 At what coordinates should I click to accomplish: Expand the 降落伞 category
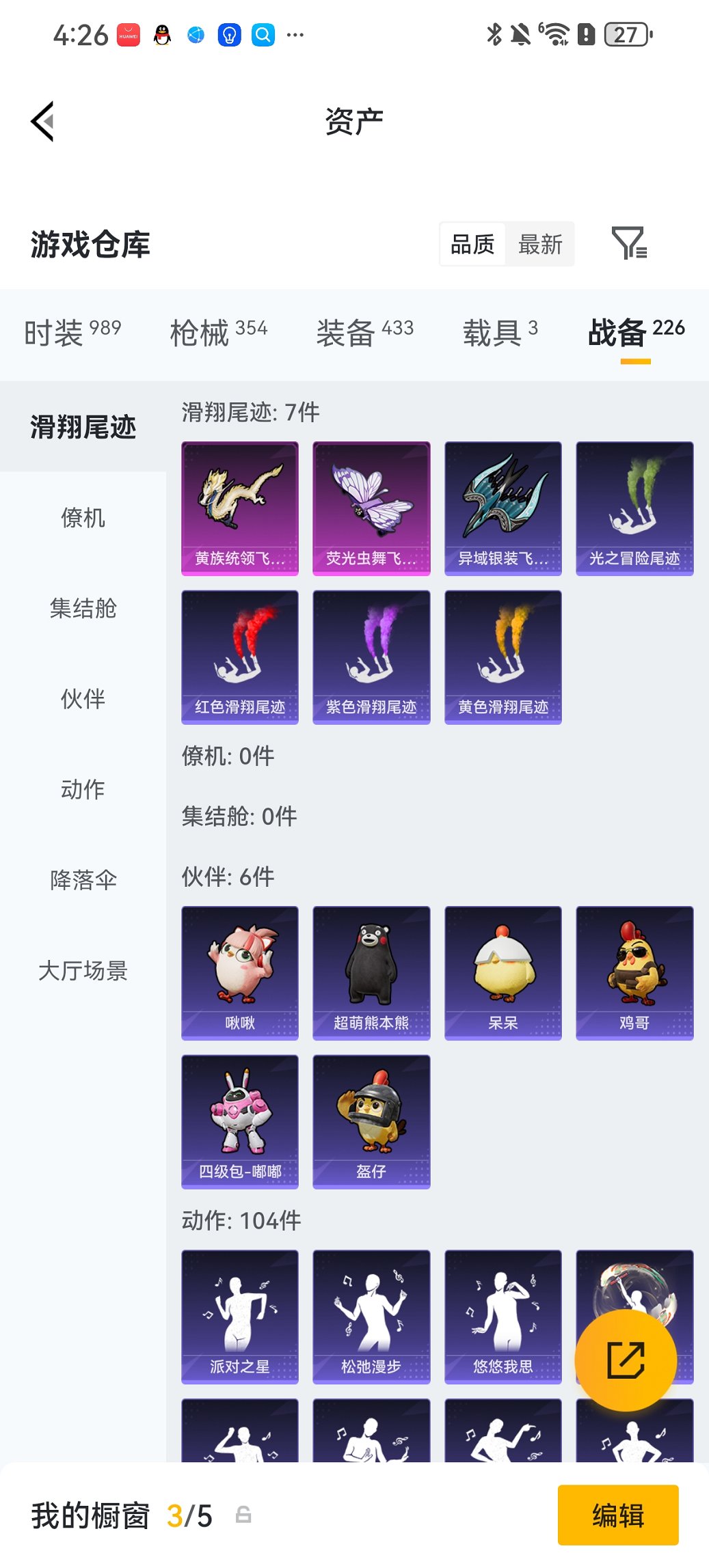[x=83, y=881]
